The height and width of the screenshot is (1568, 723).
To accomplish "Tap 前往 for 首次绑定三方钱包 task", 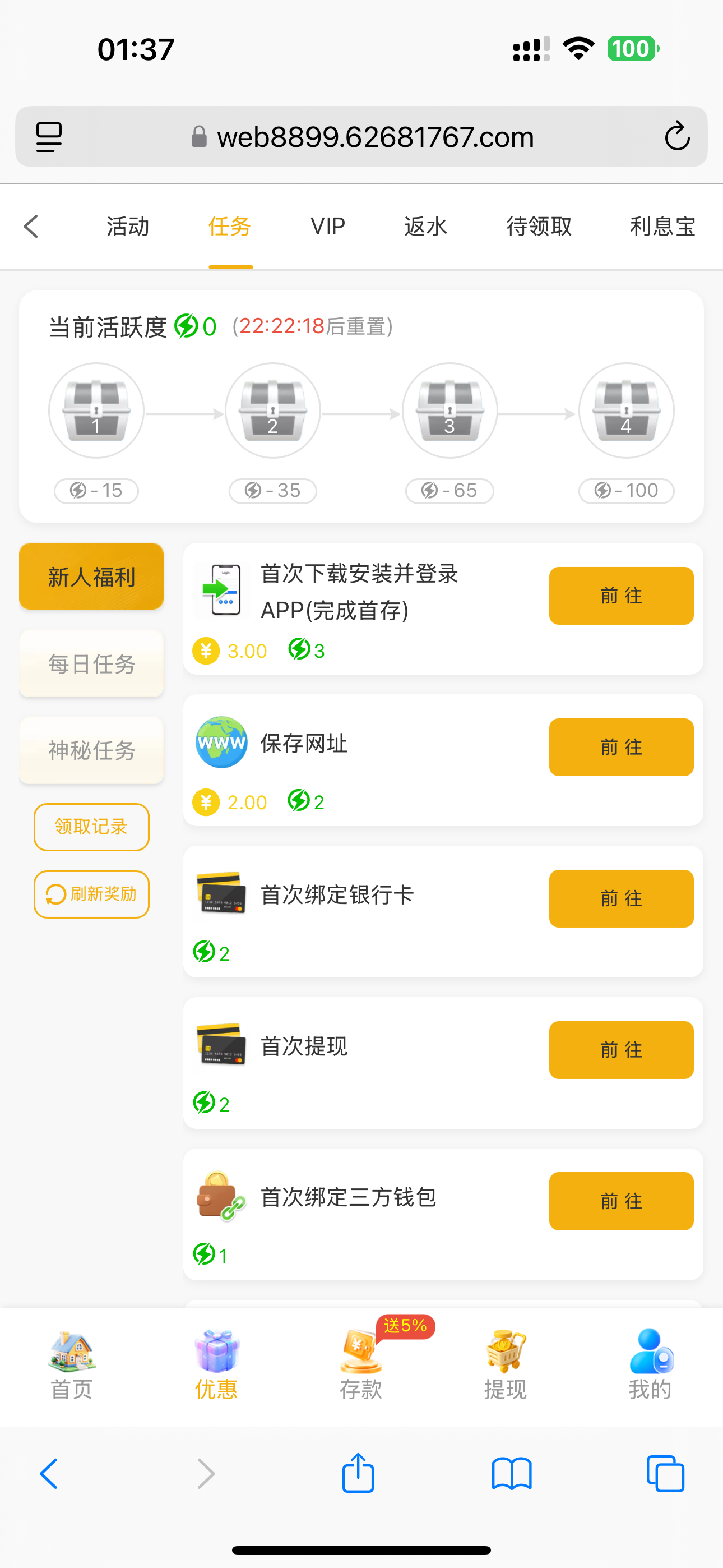I will 621,1201.
